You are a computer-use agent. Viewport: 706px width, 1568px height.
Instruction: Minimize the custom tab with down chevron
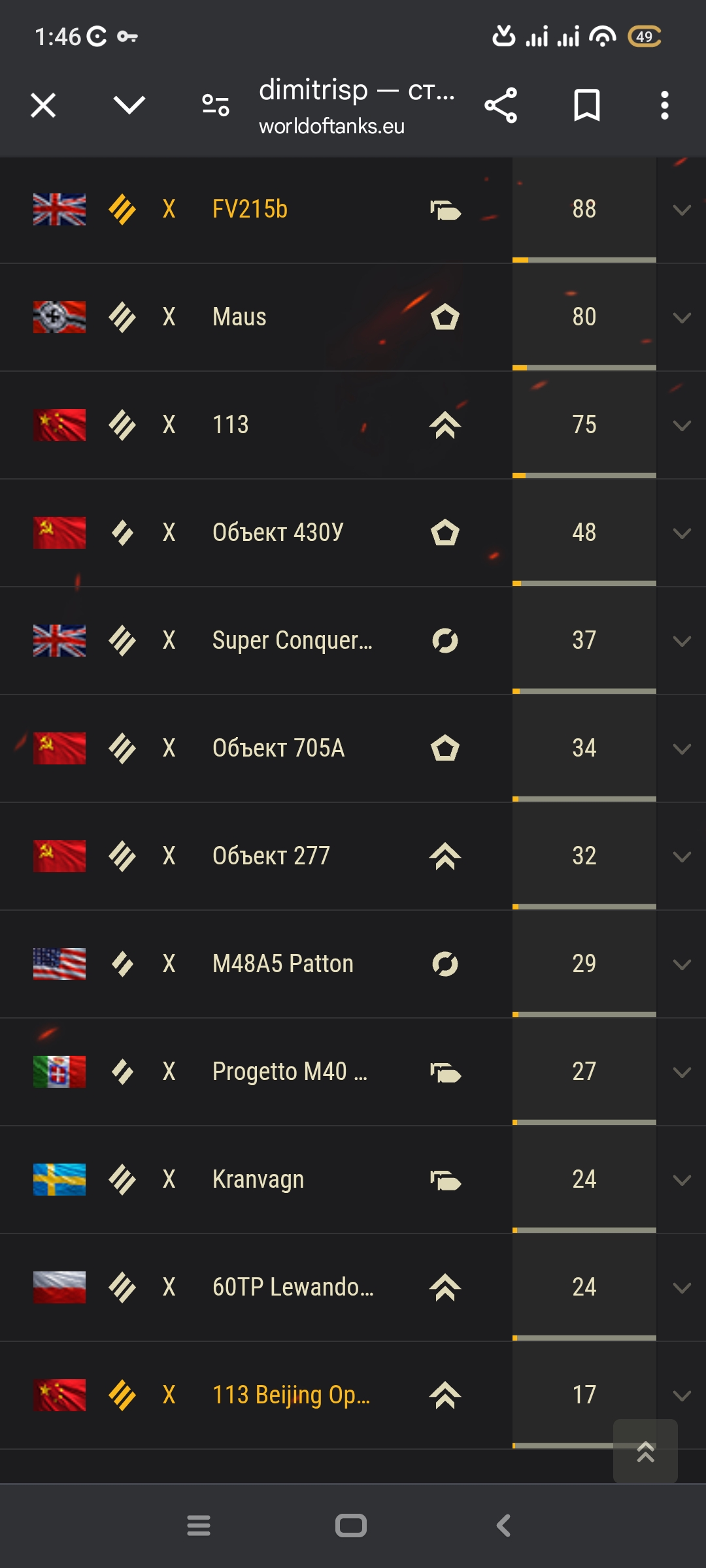tap(129, 105)
